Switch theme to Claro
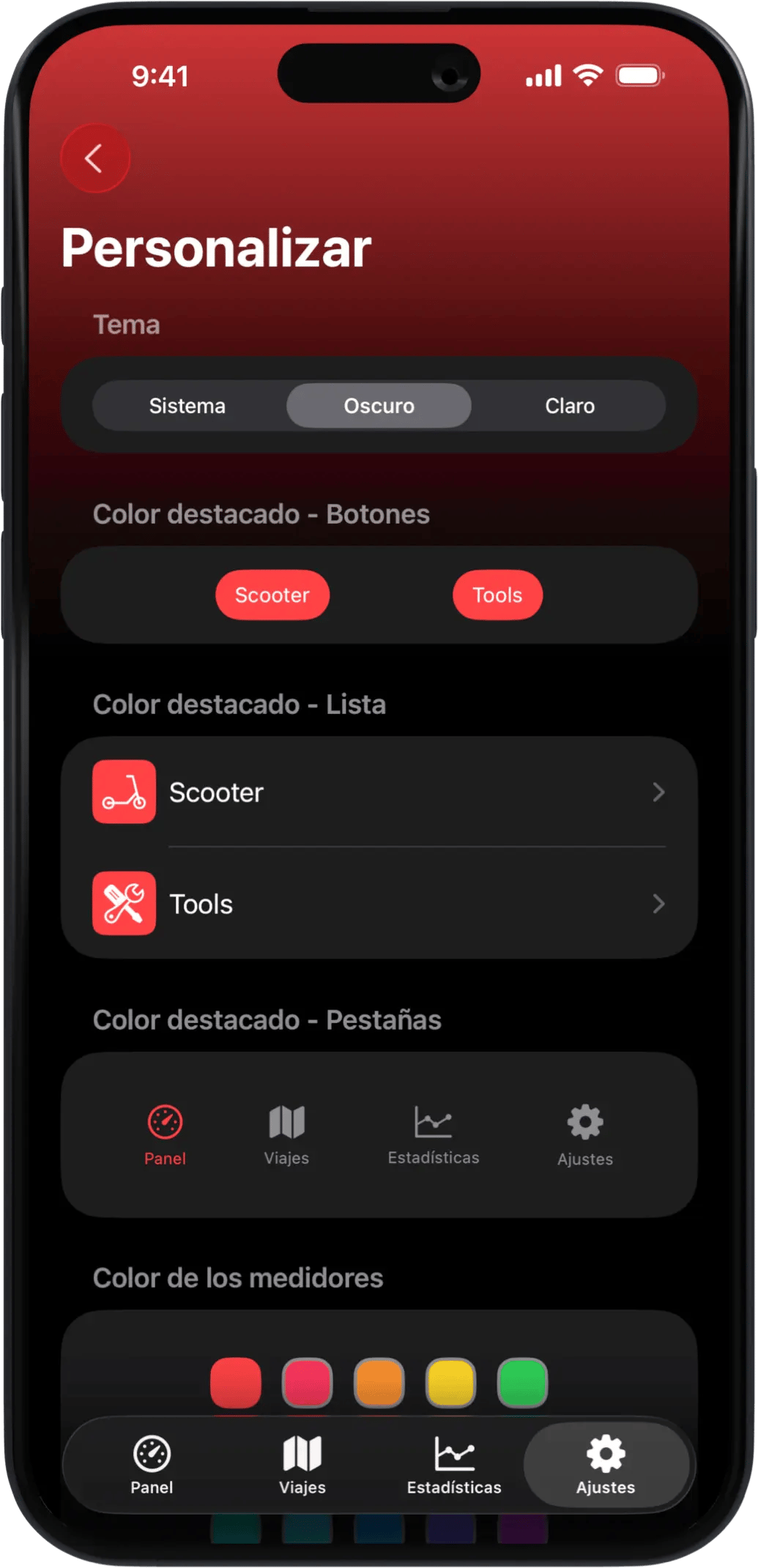This screenshot has width=758, height=1568. (569, 406)
